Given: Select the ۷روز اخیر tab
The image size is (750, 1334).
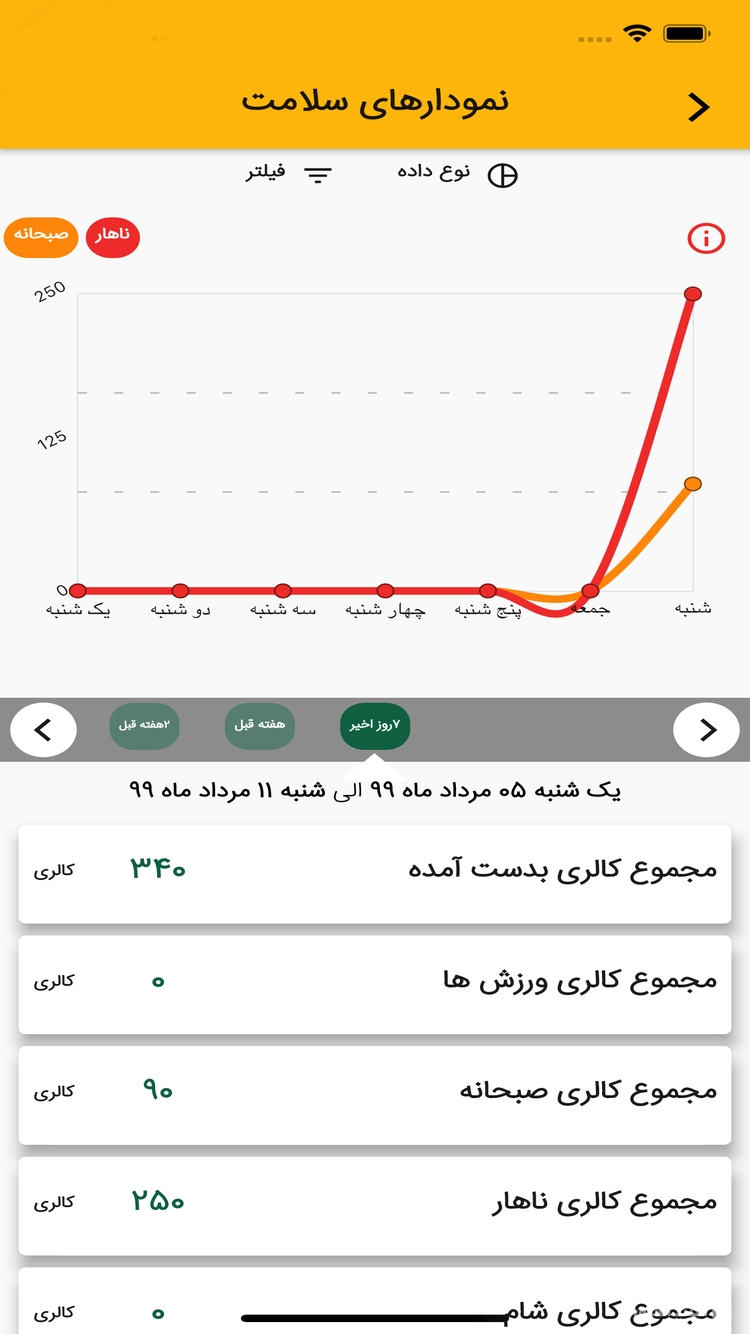Looking at the screenshot, I should [x=375, y=727].
